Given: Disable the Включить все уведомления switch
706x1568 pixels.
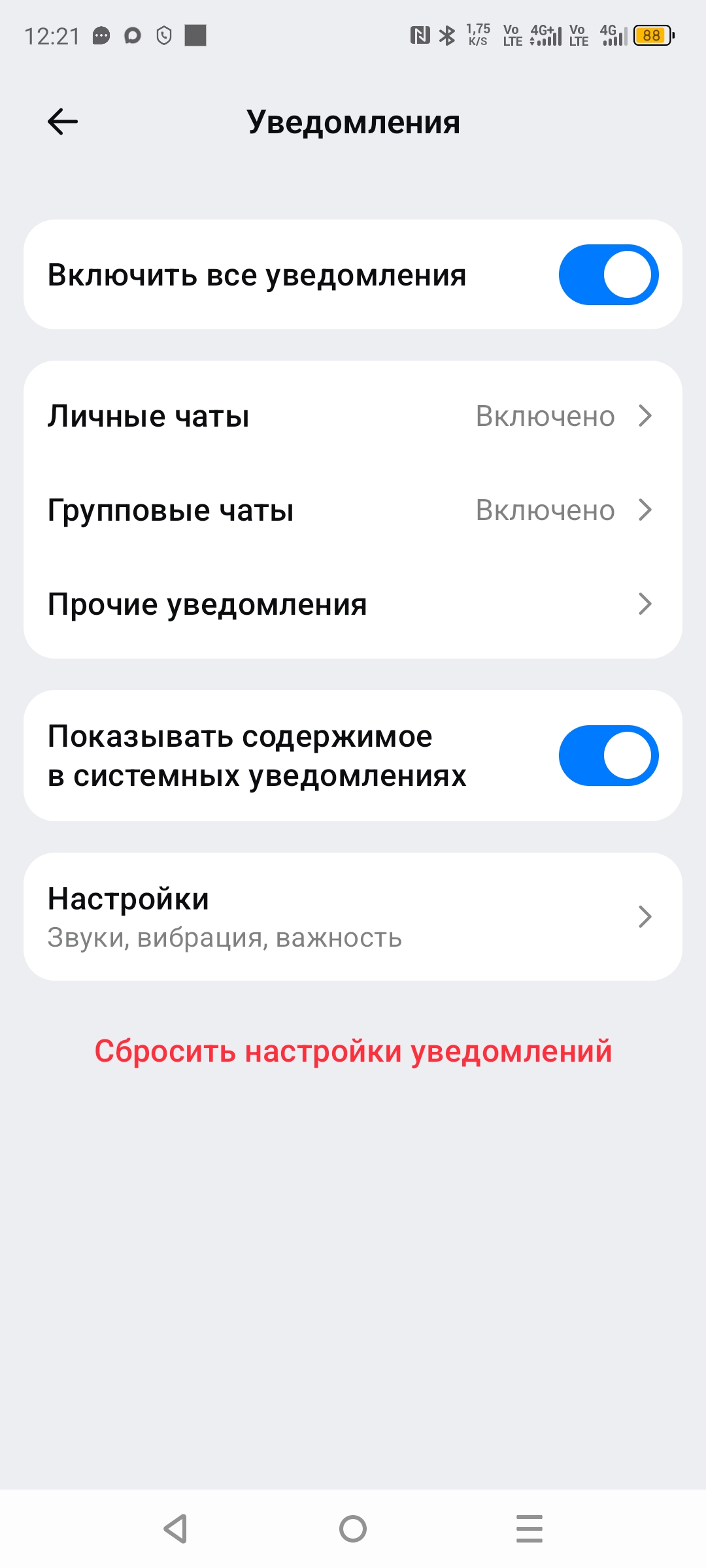Looking at the screenshot, I should click(608, 275).
